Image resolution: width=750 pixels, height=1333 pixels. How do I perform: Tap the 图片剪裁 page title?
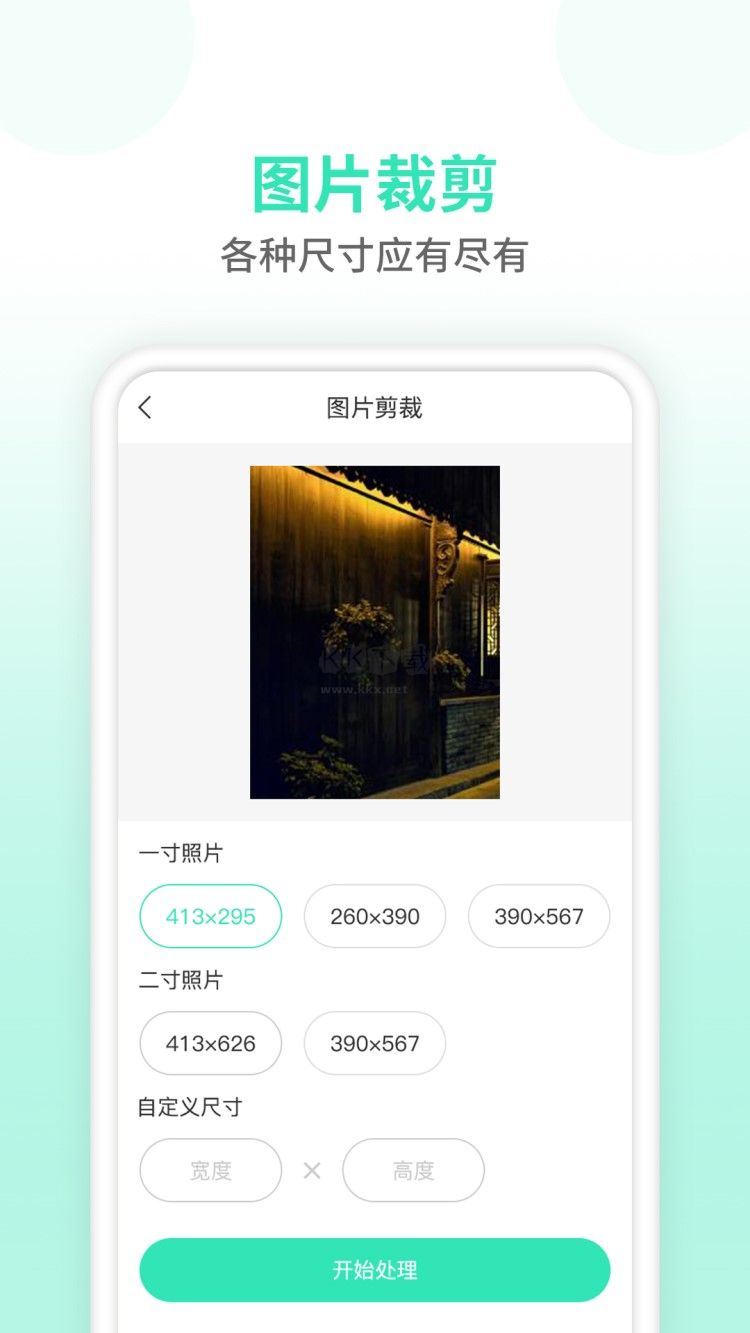click(375, 408)
